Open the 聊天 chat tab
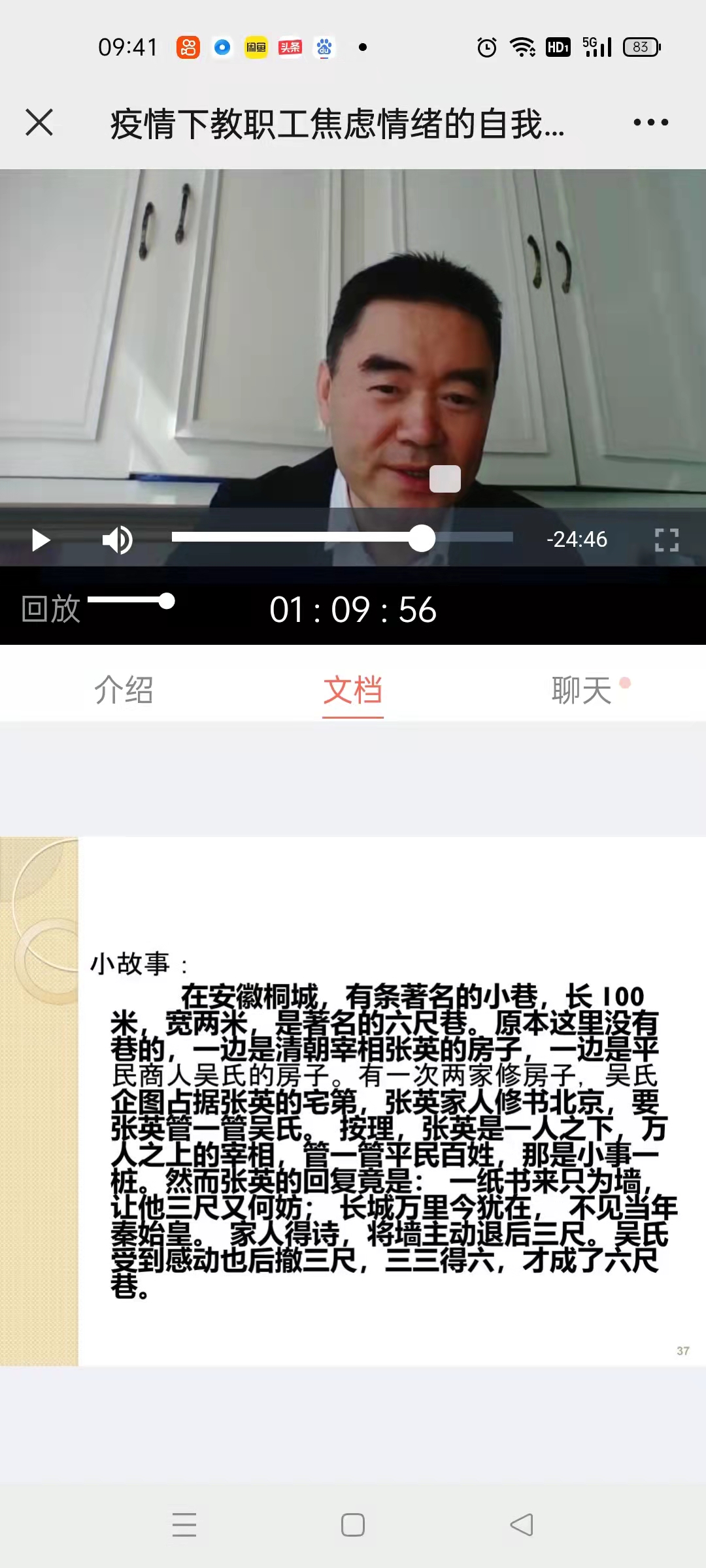 [x=581, y=690]
